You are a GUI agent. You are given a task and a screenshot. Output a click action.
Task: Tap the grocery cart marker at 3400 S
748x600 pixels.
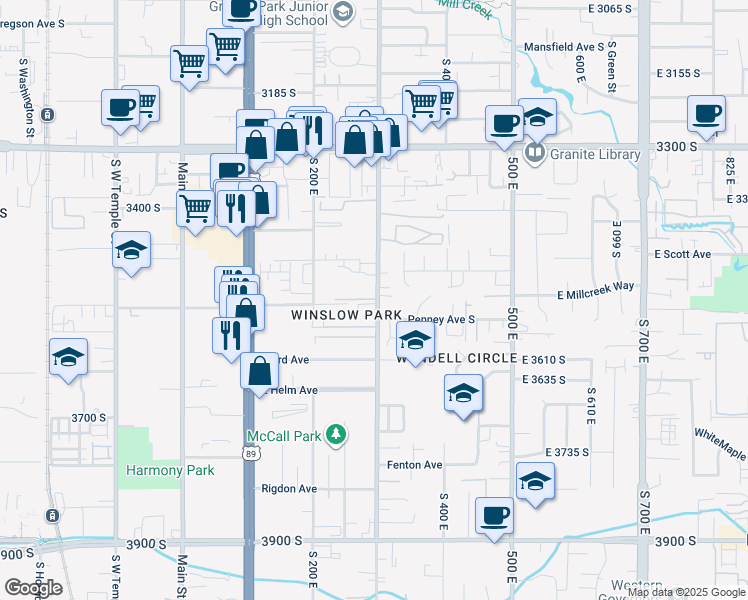pos(196,209)
